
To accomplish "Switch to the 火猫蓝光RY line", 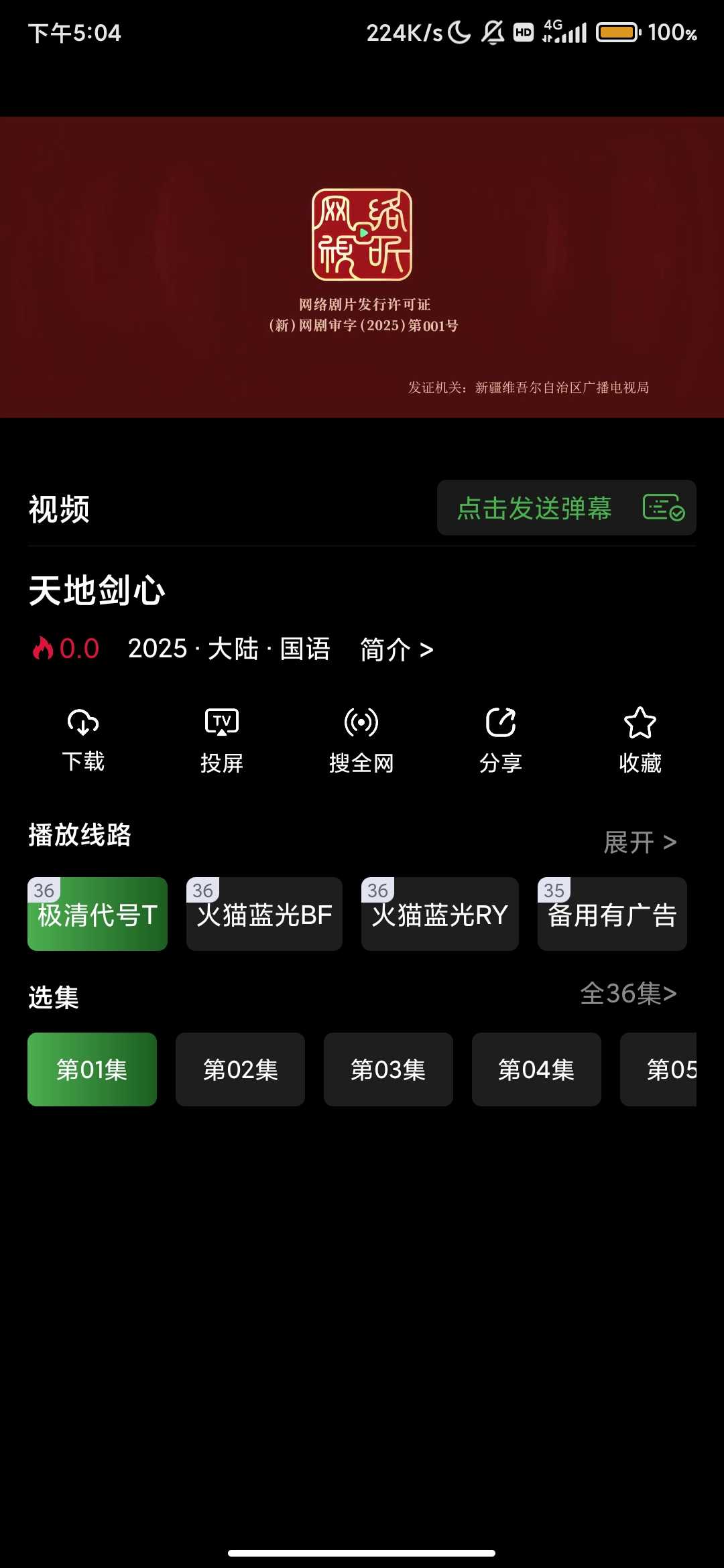I will [440, 914].
